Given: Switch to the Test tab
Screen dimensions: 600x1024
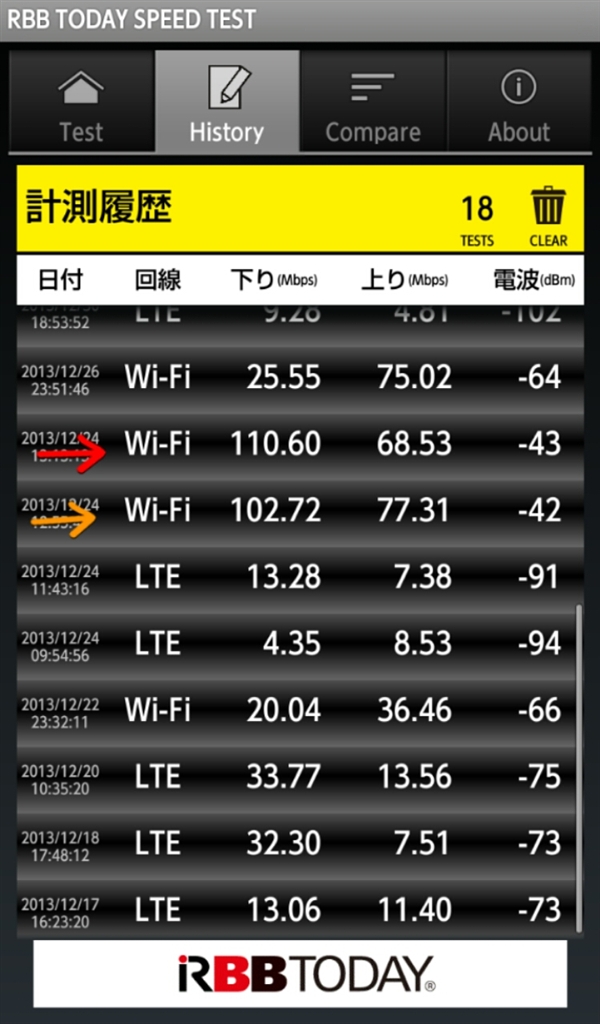Looking at the screenshot, I should pos(81,103).
